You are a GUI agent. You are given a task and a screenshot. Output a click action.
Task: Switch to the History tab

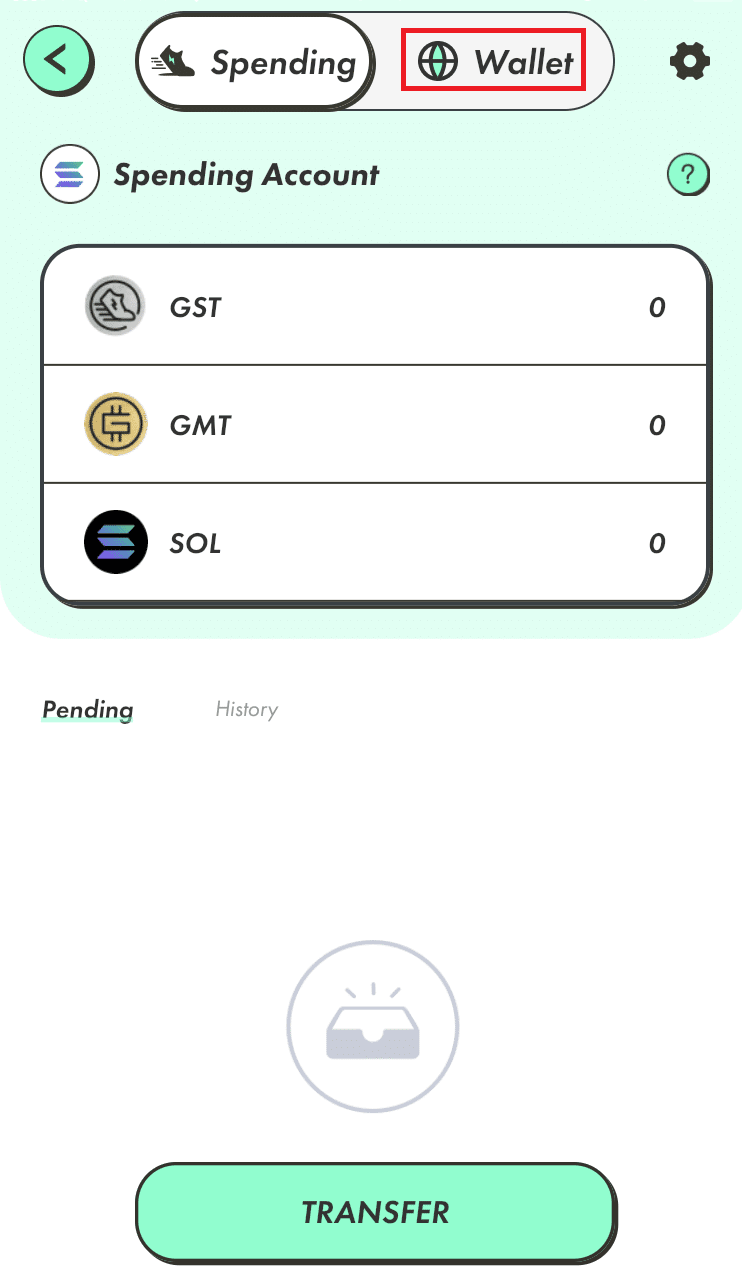point(246,709)
